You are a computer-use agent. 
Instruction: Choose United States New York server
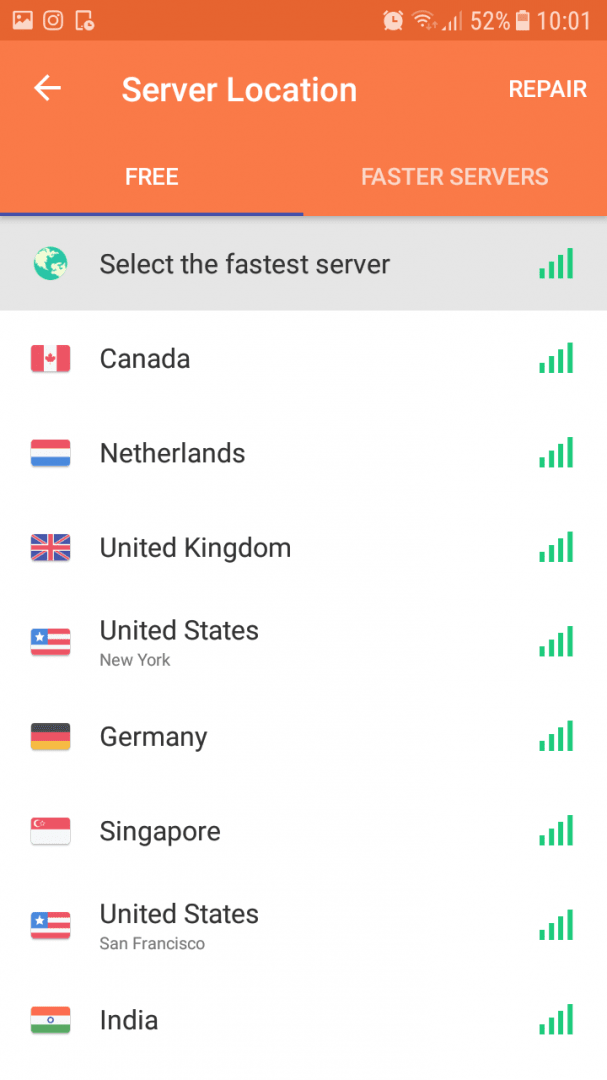pos(303,642)
